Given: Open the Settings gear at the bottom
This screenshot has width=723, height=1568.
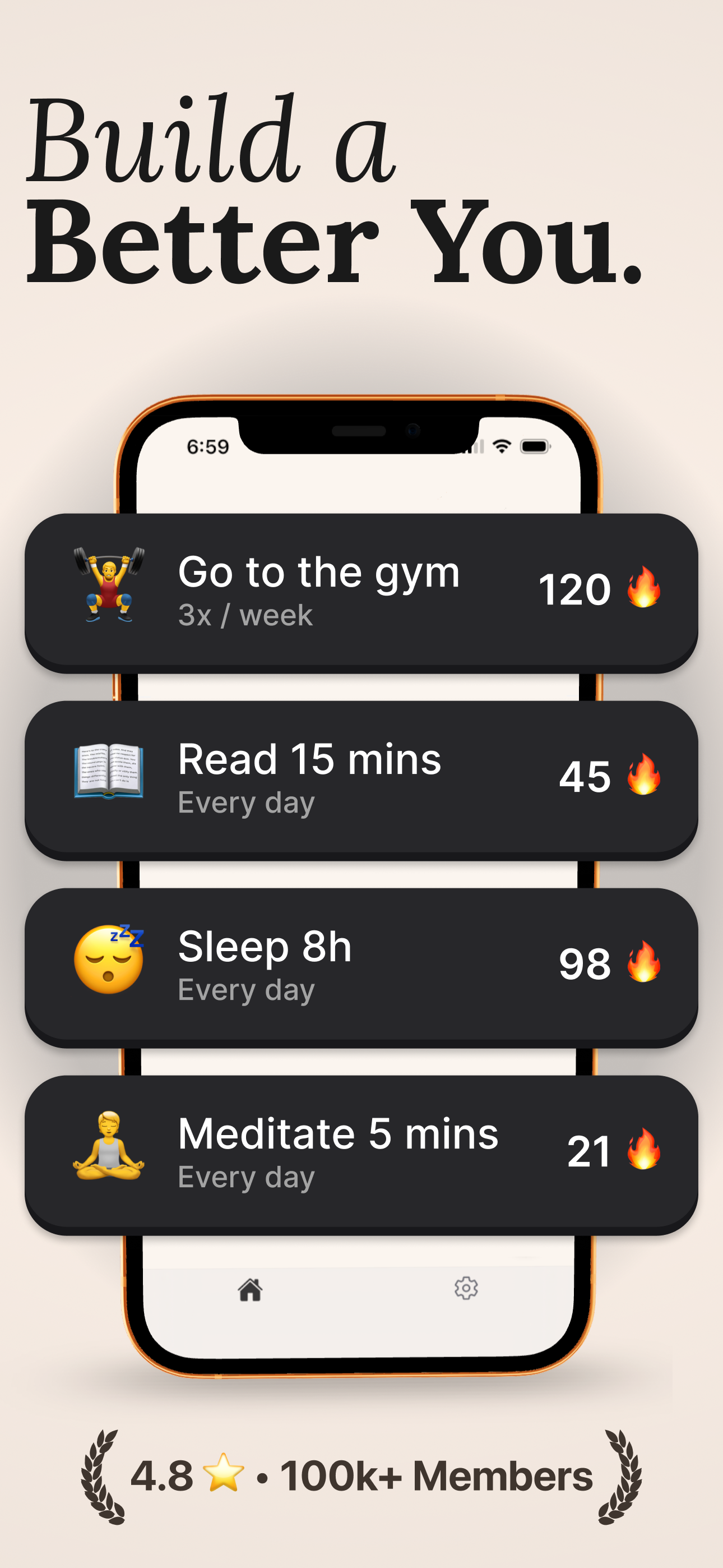Looking at the screenshot, I should click(x=466, y=1288).
